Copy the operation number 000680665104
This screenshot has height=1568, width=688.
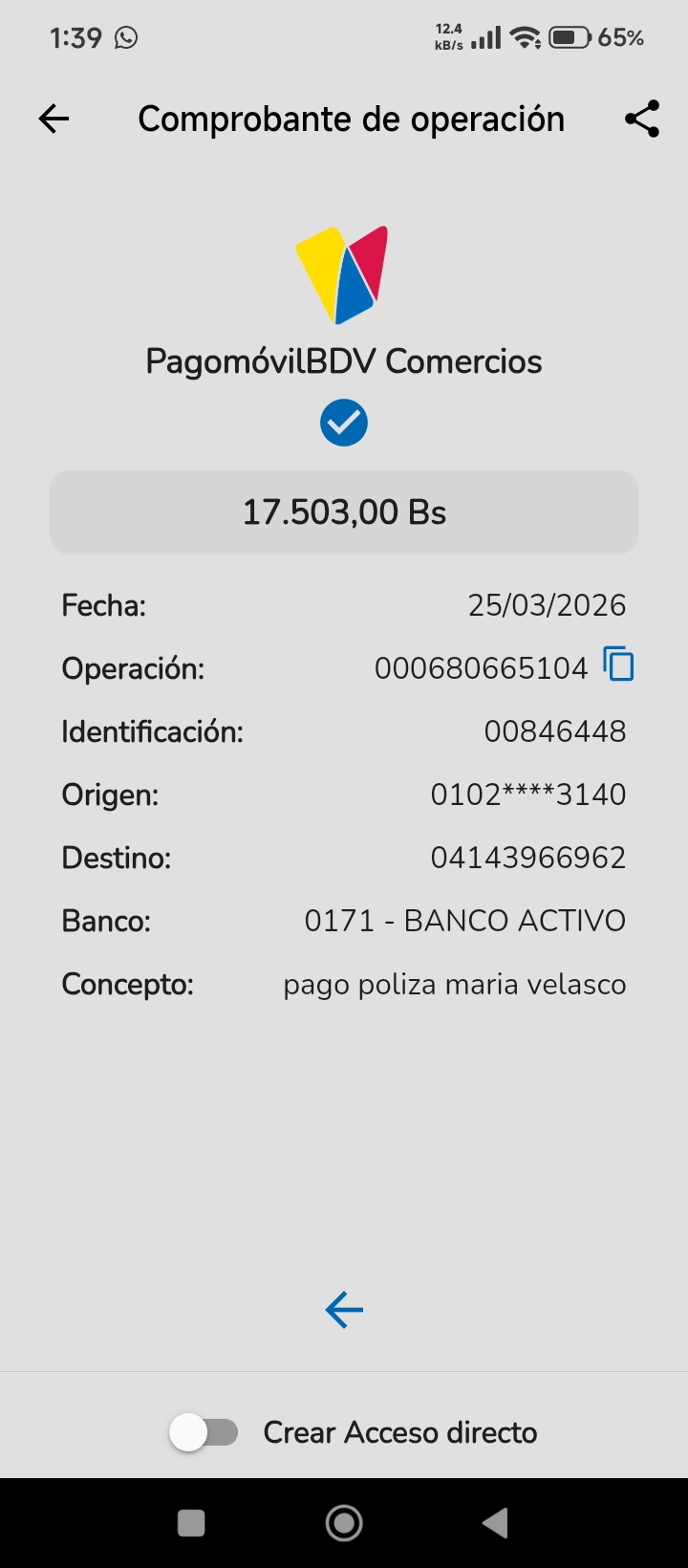618,664
